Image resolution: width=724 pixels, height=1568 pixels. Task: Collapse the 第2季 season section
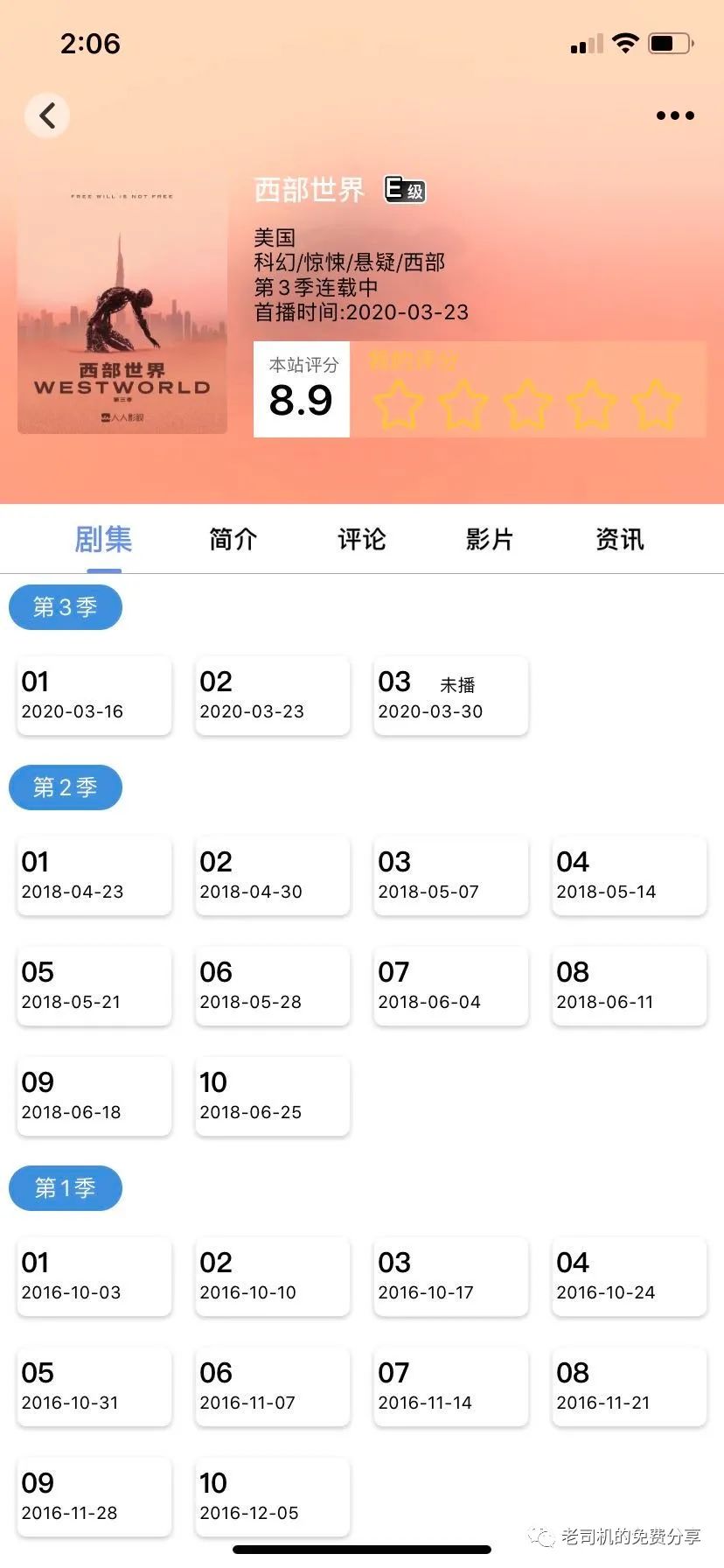click(65, 787)
